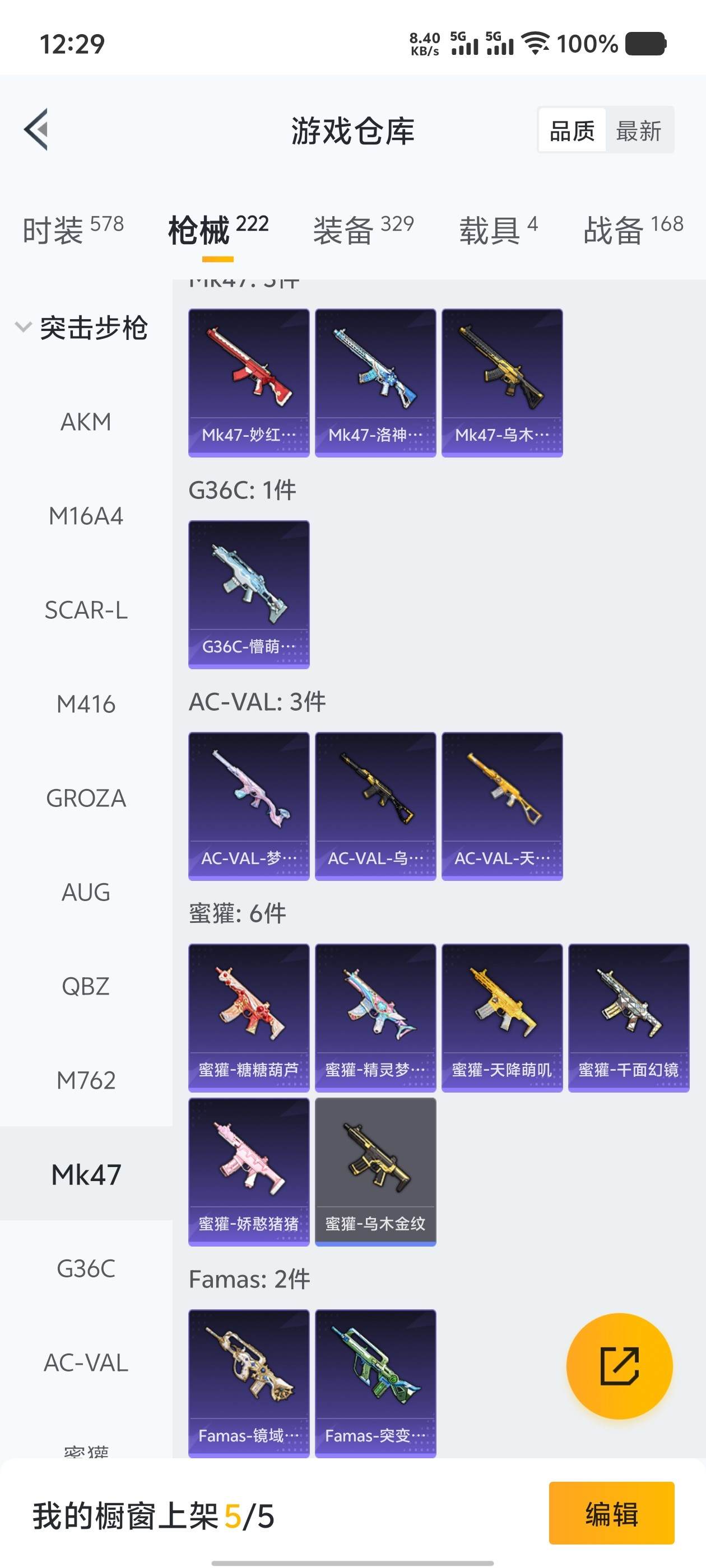Sort by 品质
This screenshot has height=1568, width=706.
coord(572,130)
